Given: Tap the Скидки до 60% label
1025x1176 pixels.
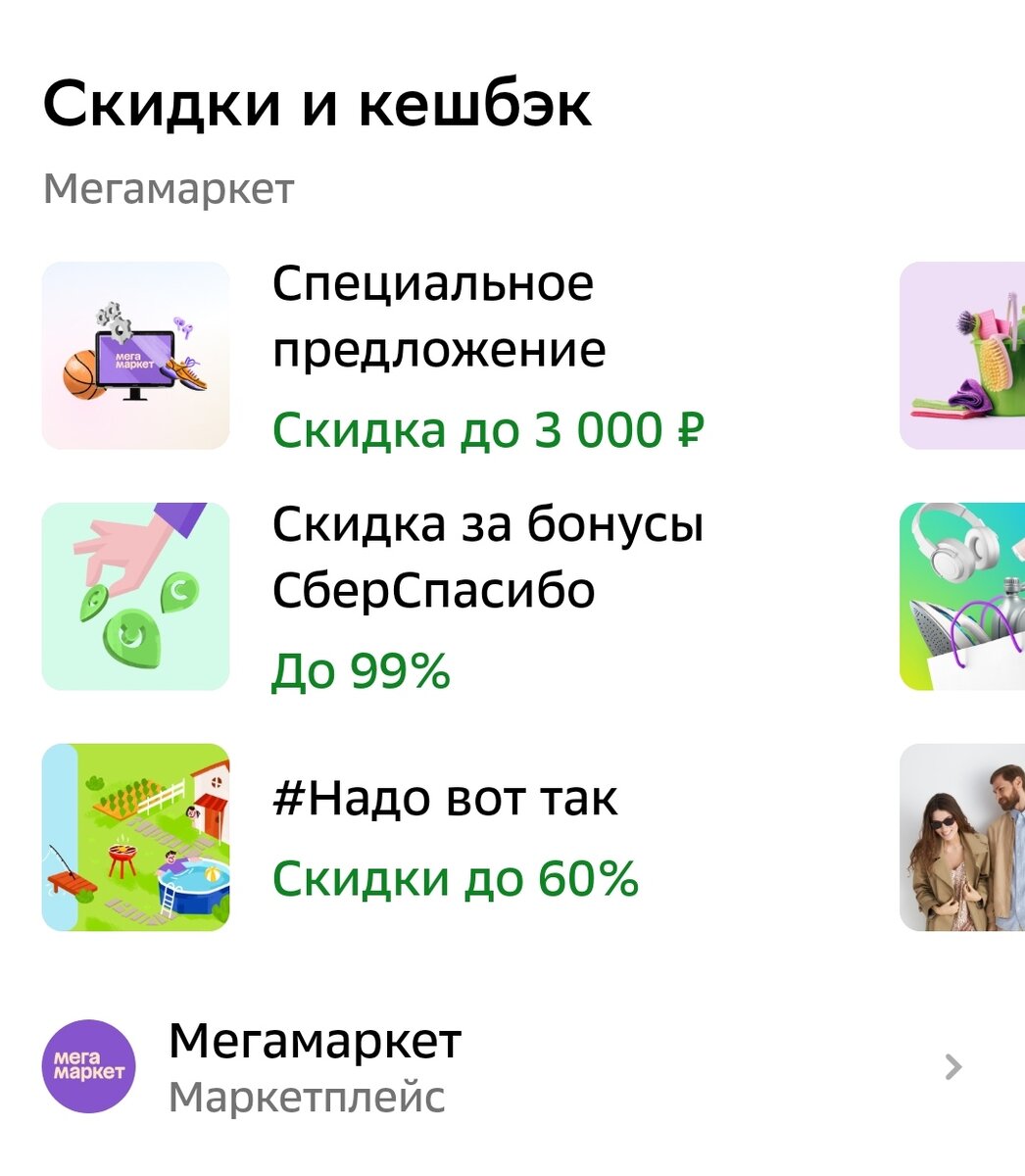Looking at the screenshot, I should point(456,880).
